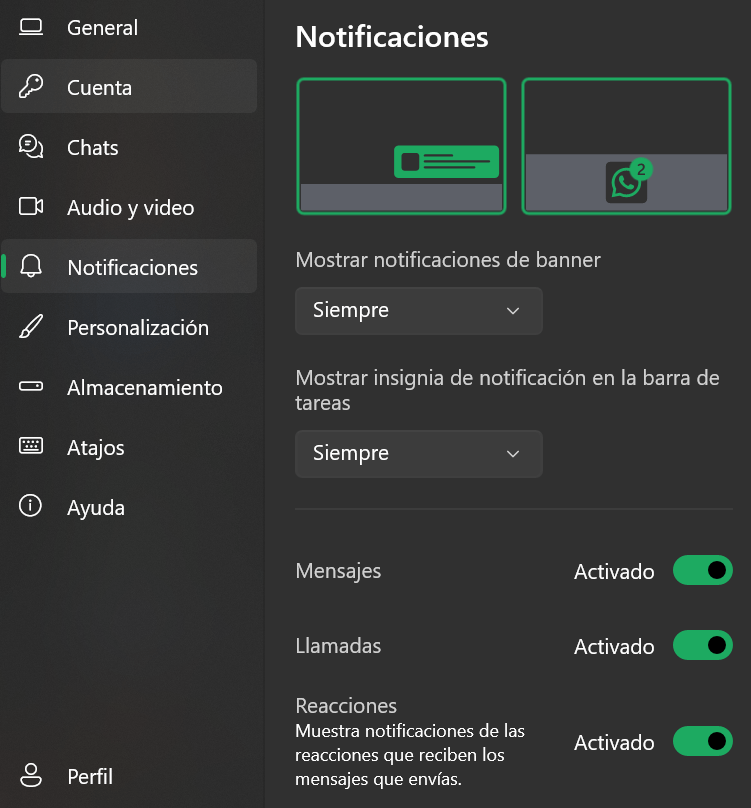Open Personalización settings
Viewport: 751px width, 808px height.
137,328
